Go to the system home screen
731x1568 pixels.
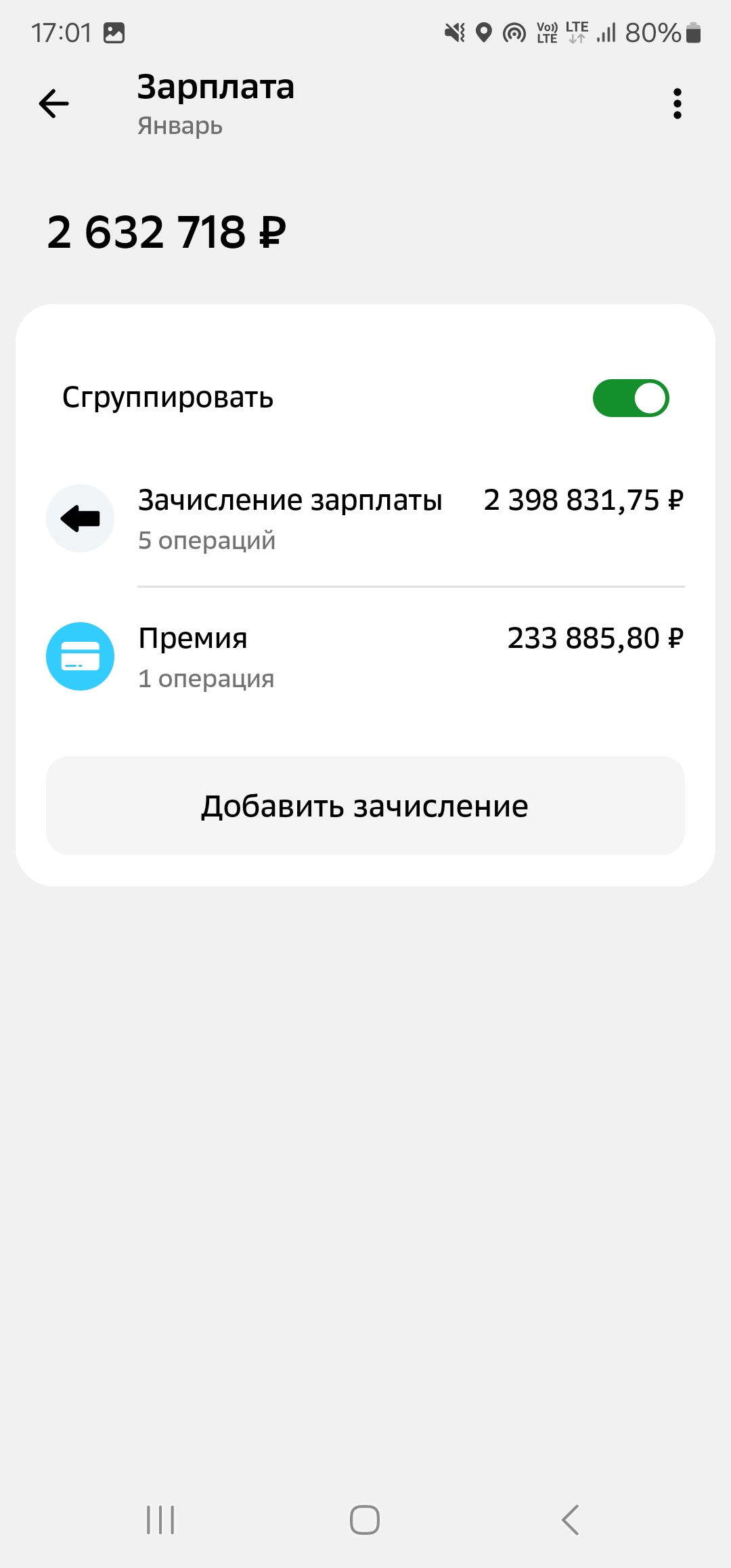pos(365,1520)
